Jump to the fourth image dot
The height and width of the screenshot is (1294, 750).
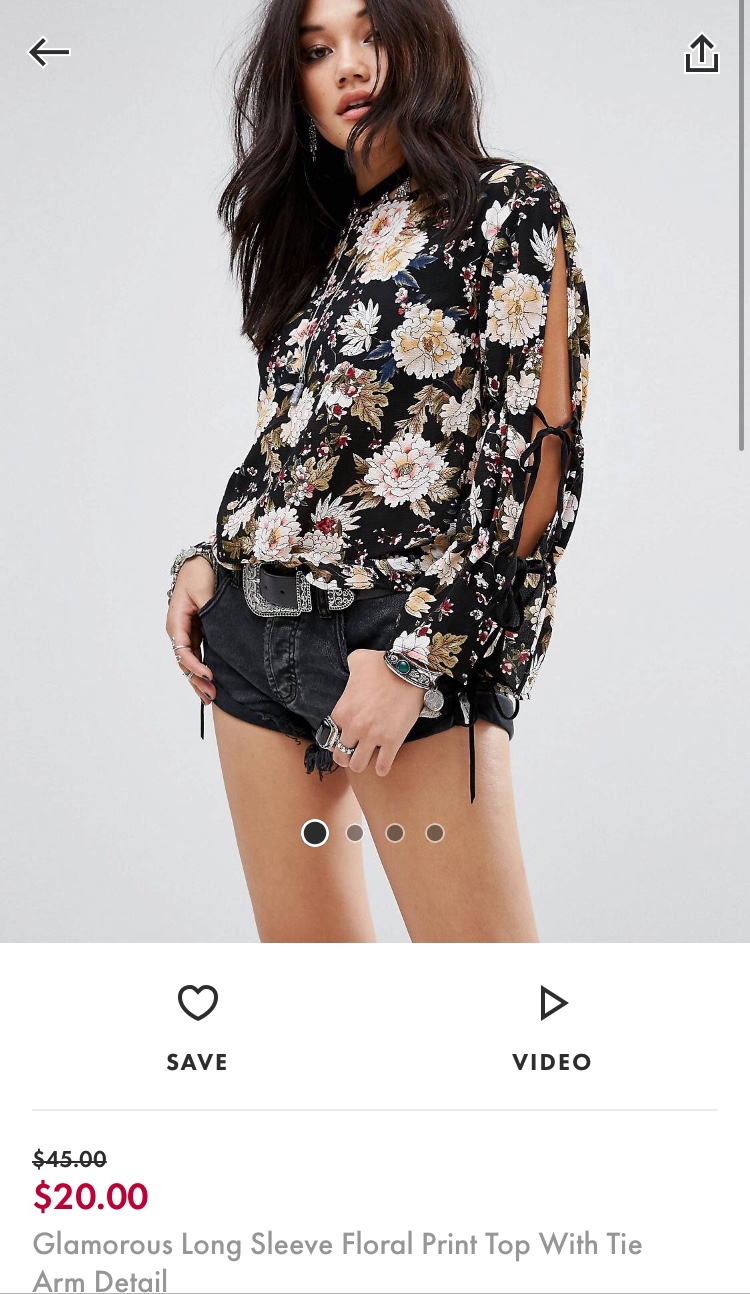click(x=434, y=833)
